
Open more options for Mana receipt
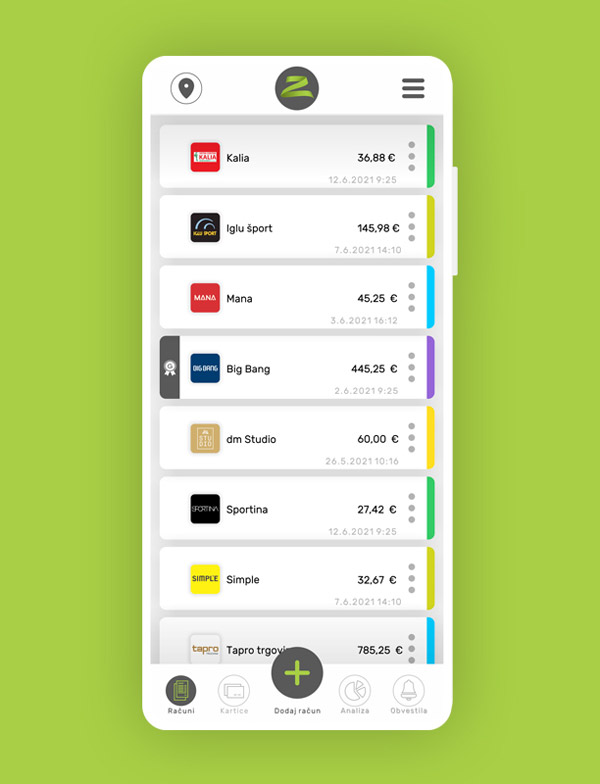point(411,298)
